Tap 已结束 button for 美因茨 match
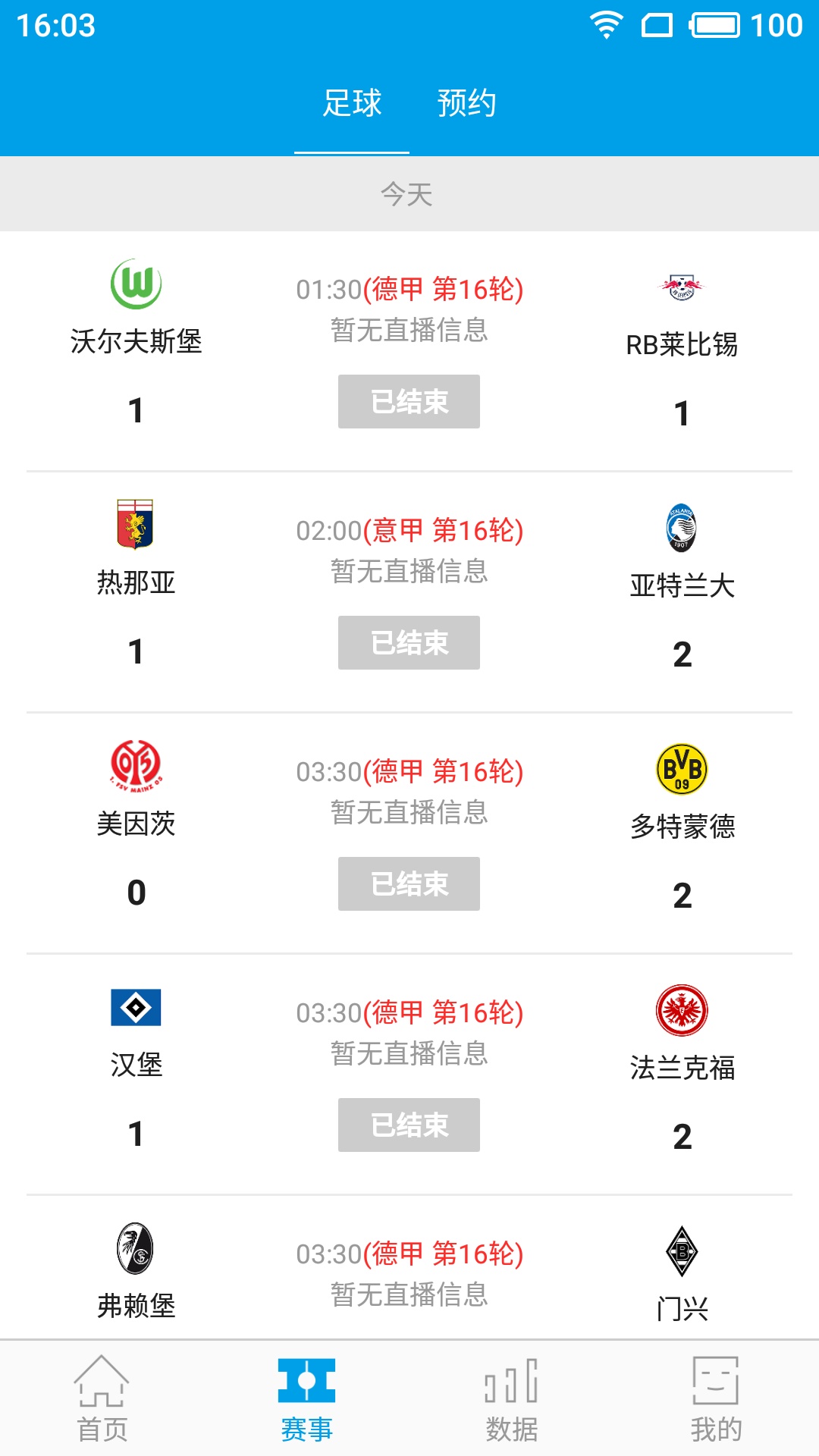Image resolution: width=819 pixels, height=1456 pixels. tap(409, 883)
